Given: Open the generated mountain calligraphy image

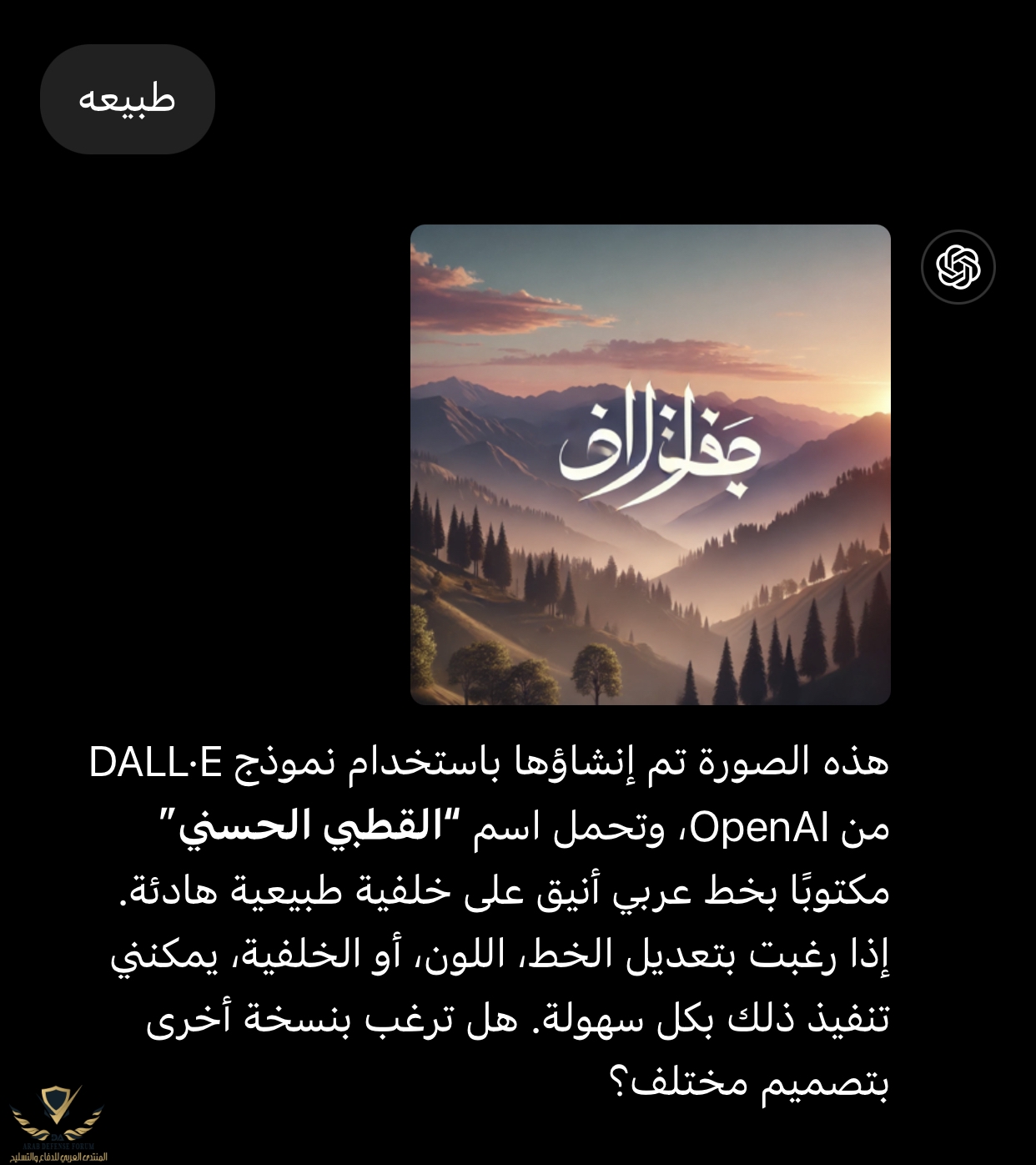Looking at the screenshot, I should coord(650,464).
